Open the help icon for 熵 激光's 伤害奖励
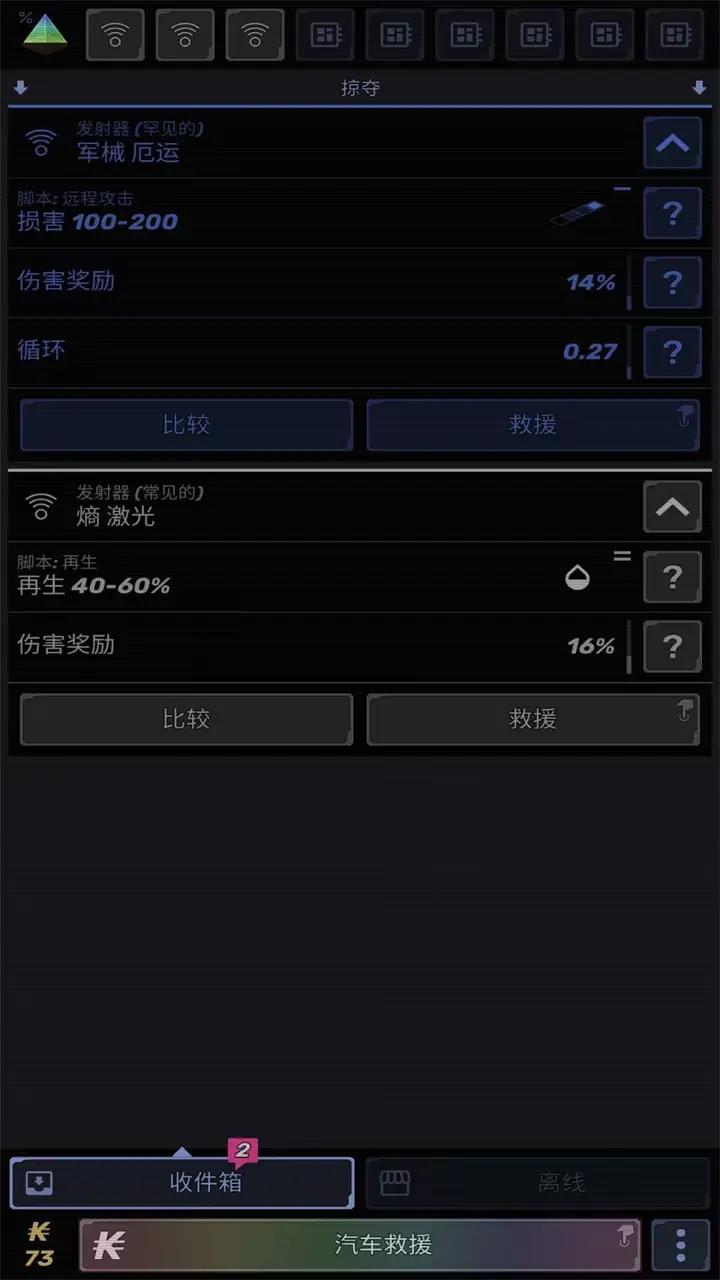The height and width of the screenshot is (1280, 720). click(672, 647)
